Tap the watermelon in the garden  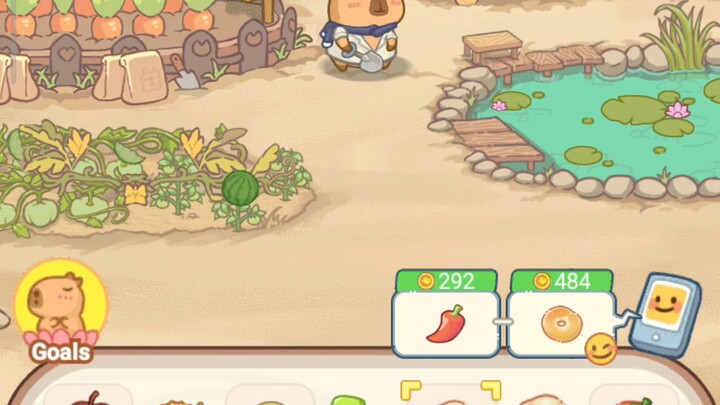[x=240, y=188]
